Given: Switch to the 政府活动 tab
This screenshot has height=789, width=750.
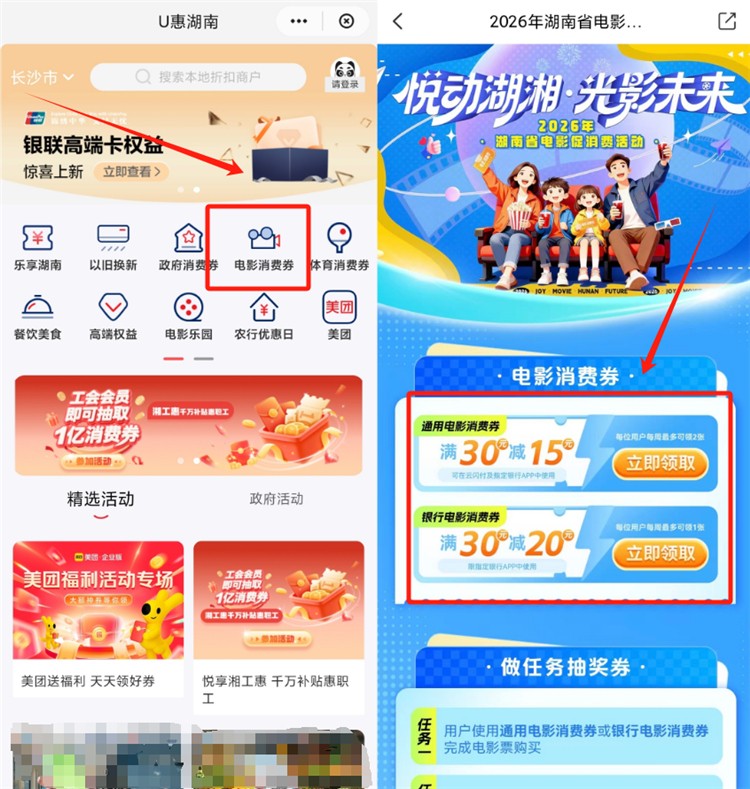Looking at the screenshot, I should coord(276,498).
